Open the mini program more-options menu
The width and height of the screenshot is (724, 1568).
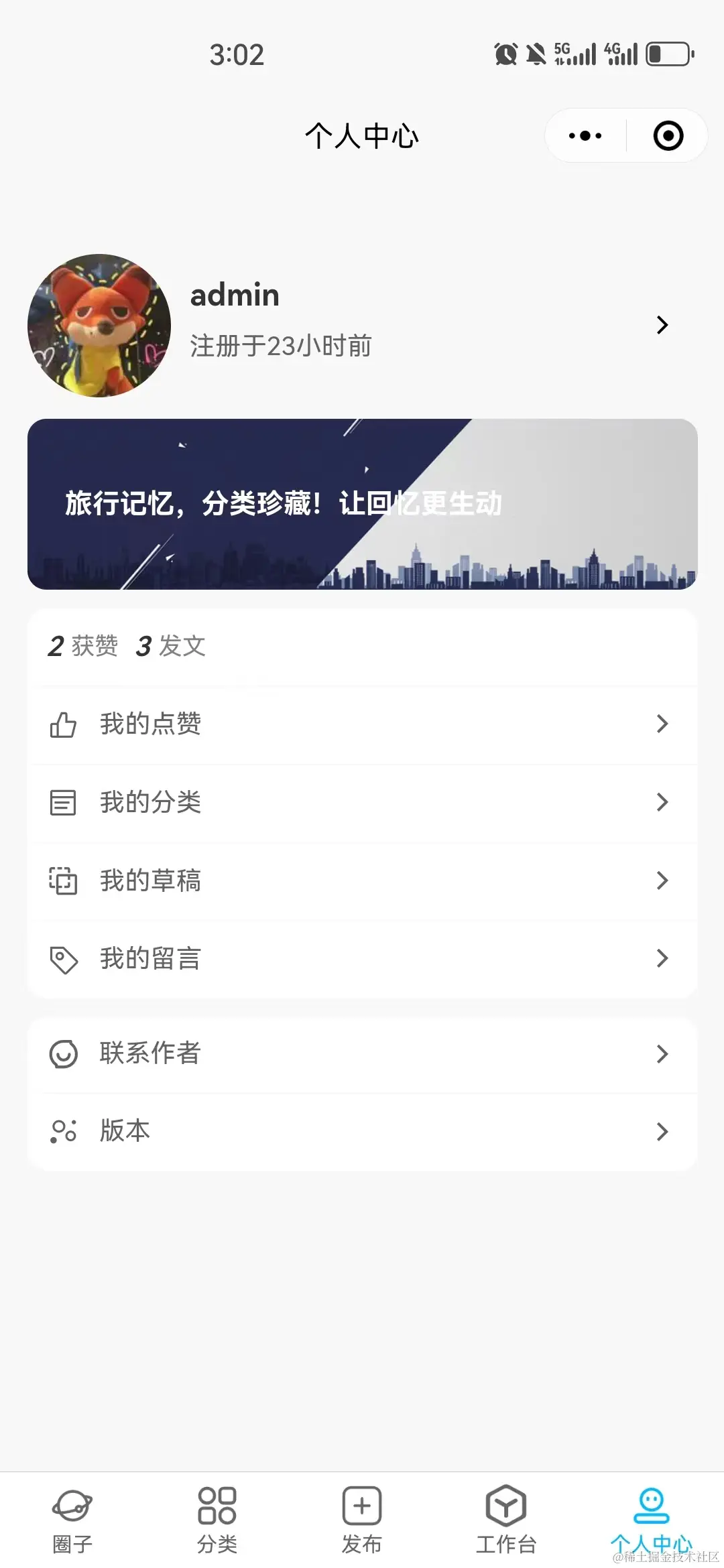[585, 136]
